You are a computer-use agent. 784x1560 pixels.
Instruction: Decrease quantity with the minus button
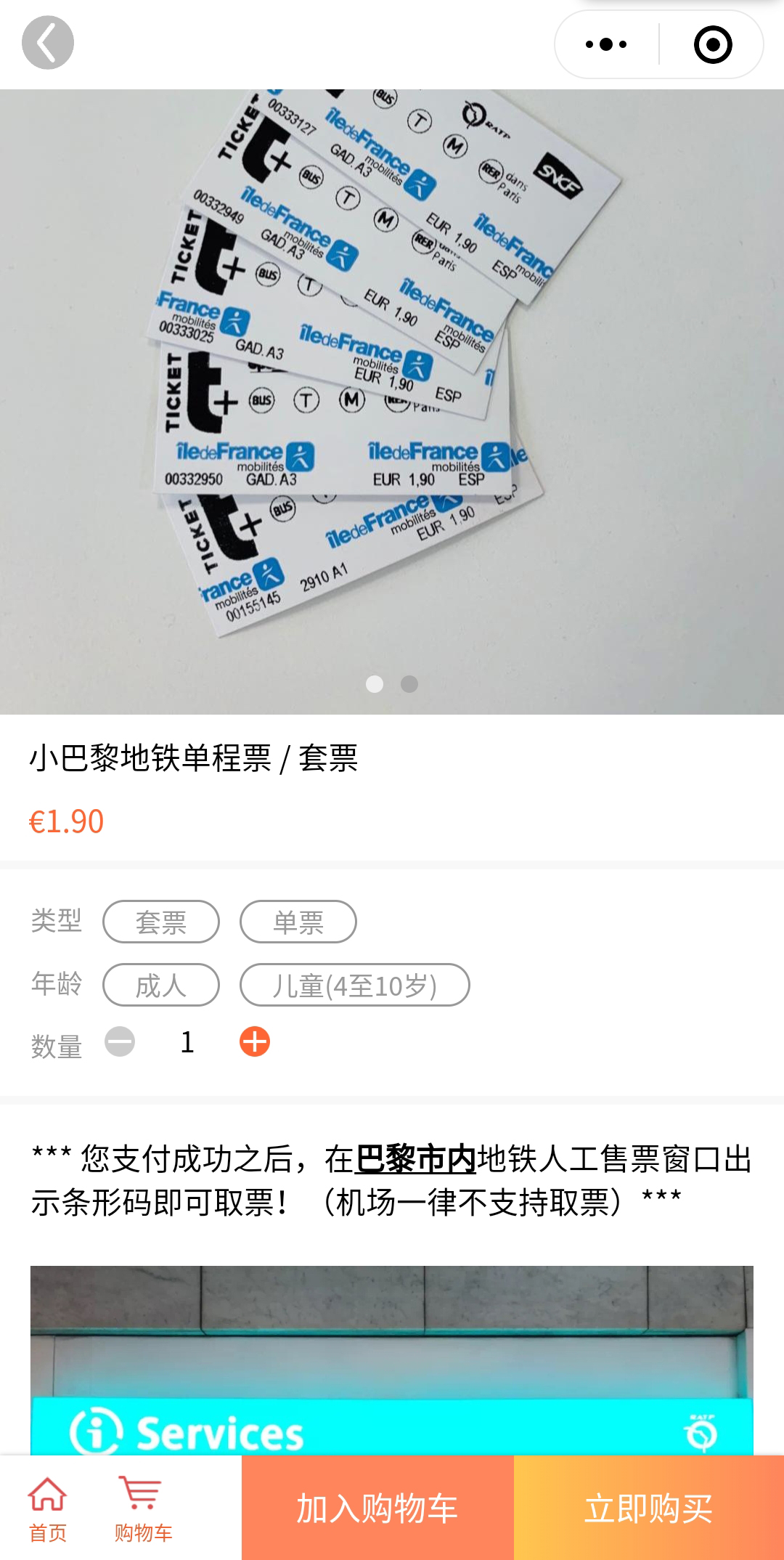[120, 1041]
